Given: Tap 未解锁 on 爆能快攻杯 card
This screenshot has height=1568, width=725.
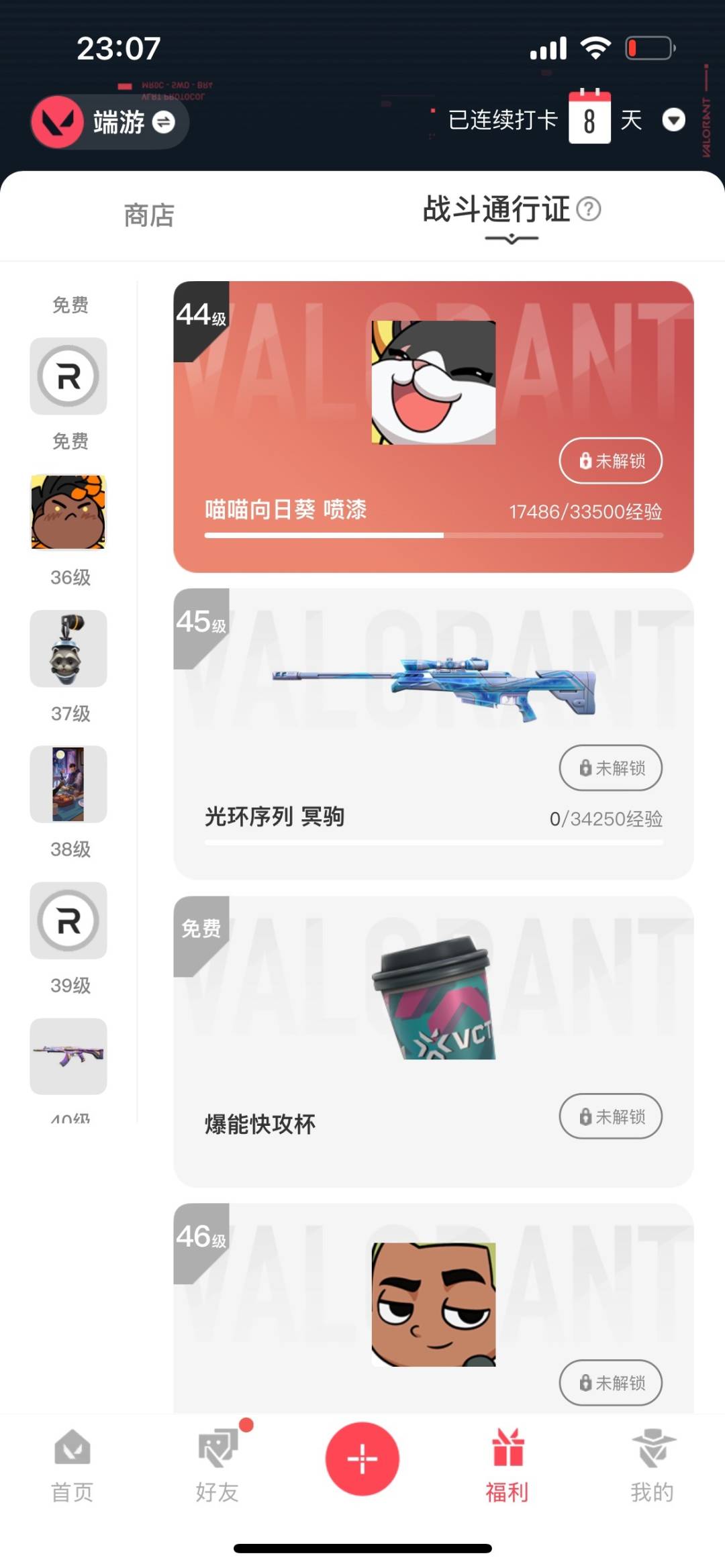Looking at the screenshot, I should pyautogui.click(x=610, y=1116).
